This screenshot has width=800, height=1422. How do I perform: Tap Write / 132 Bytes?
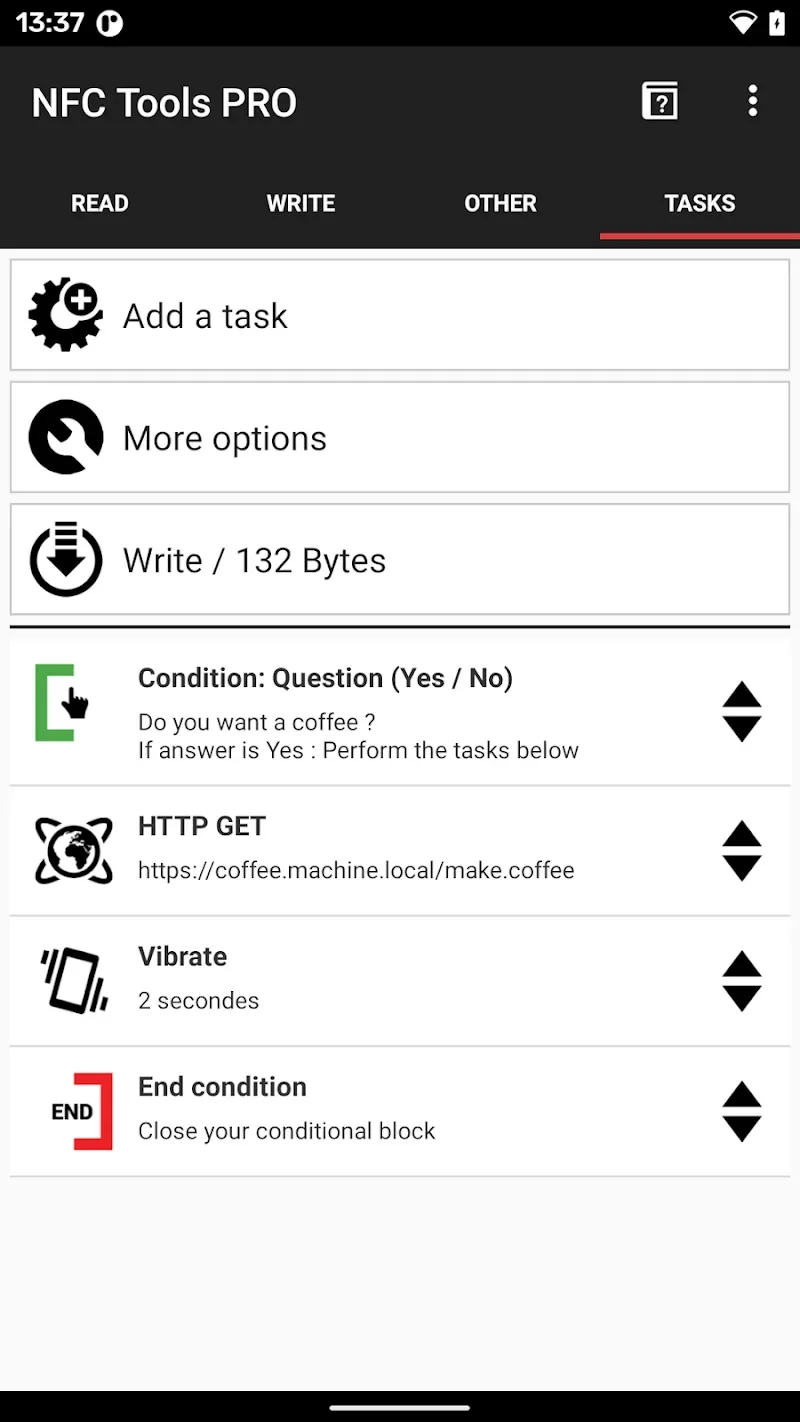400,560
